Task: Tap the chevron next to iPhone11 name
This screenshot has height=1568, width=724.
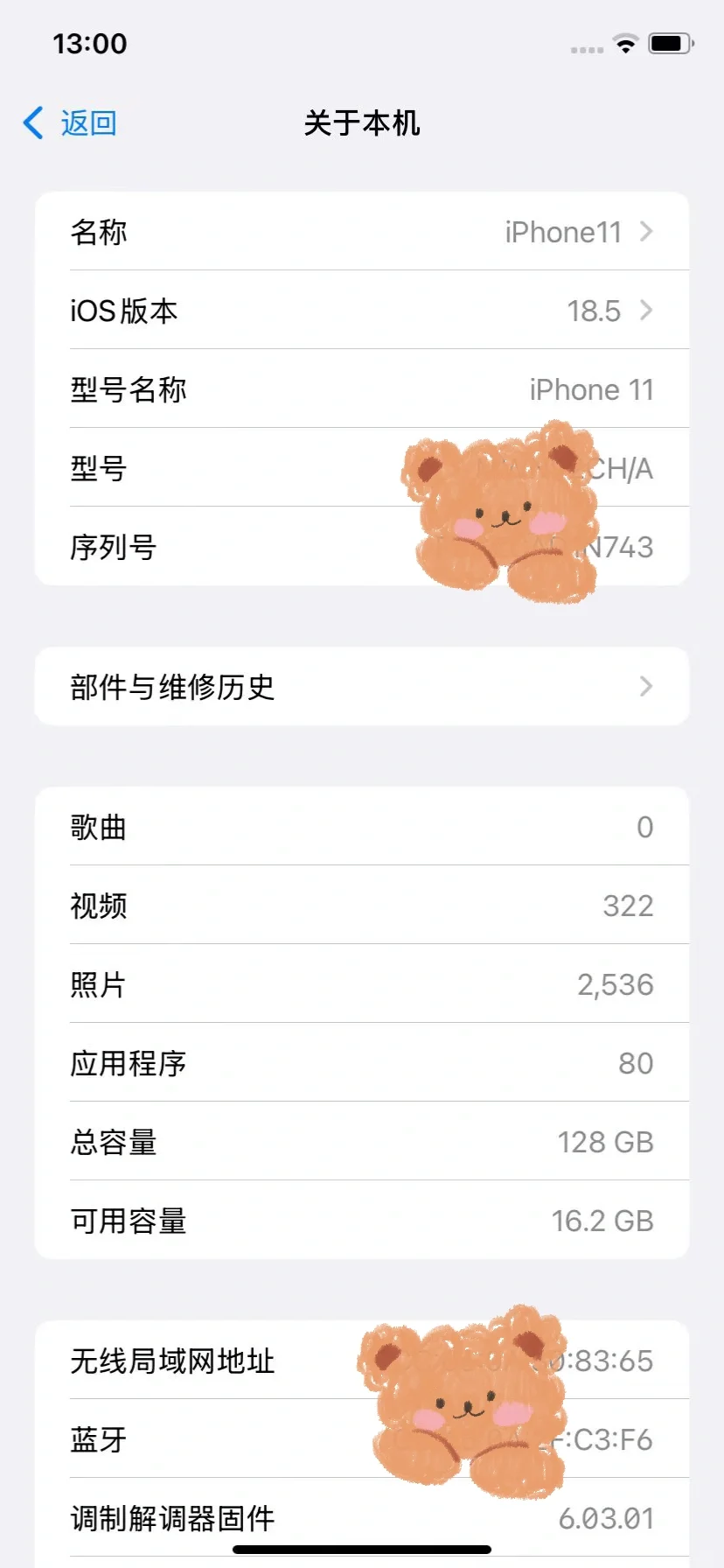Action: pos(645,232)
